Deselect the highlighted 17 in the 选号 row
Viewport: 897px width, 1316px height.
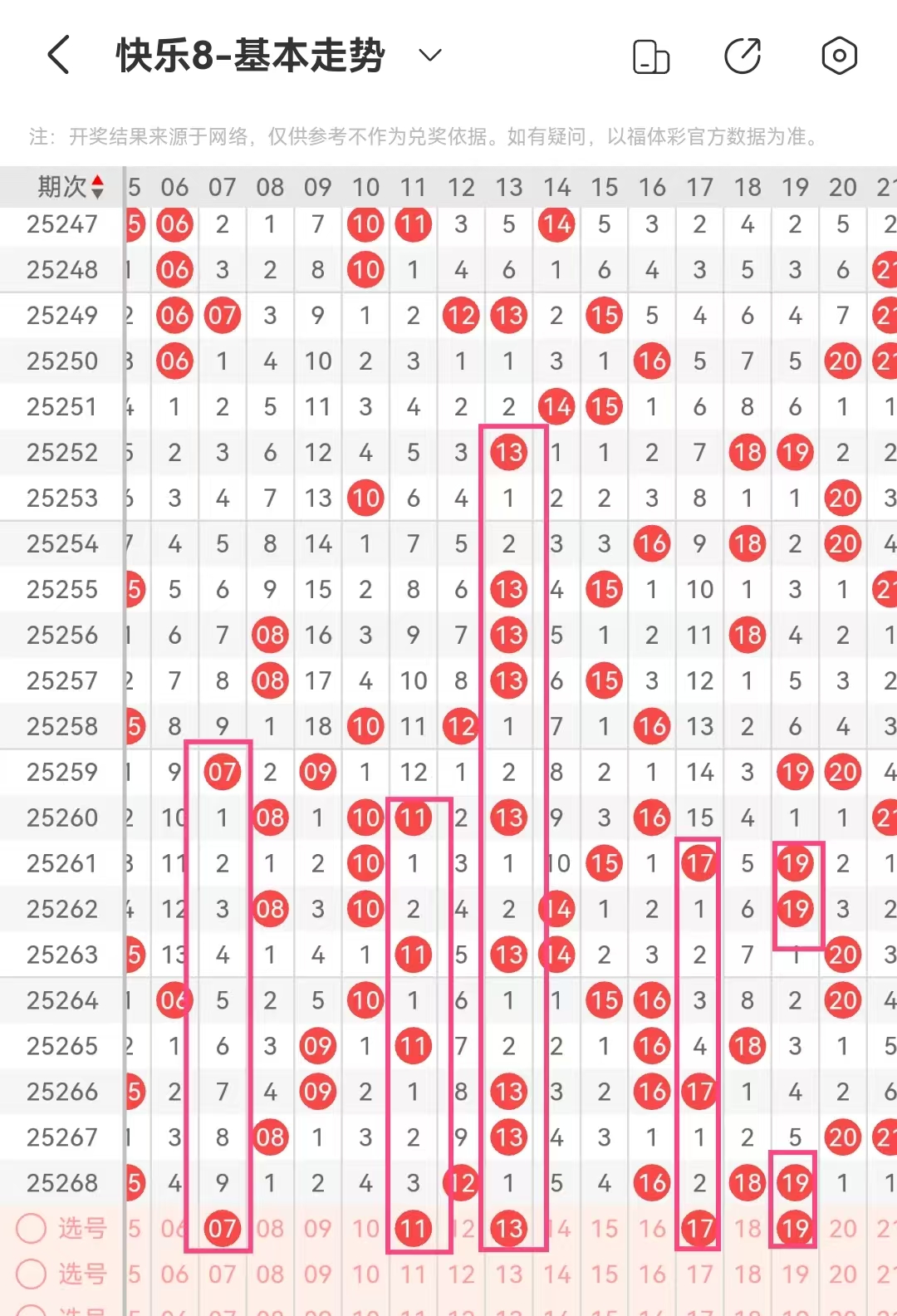tap(699, 1228)
